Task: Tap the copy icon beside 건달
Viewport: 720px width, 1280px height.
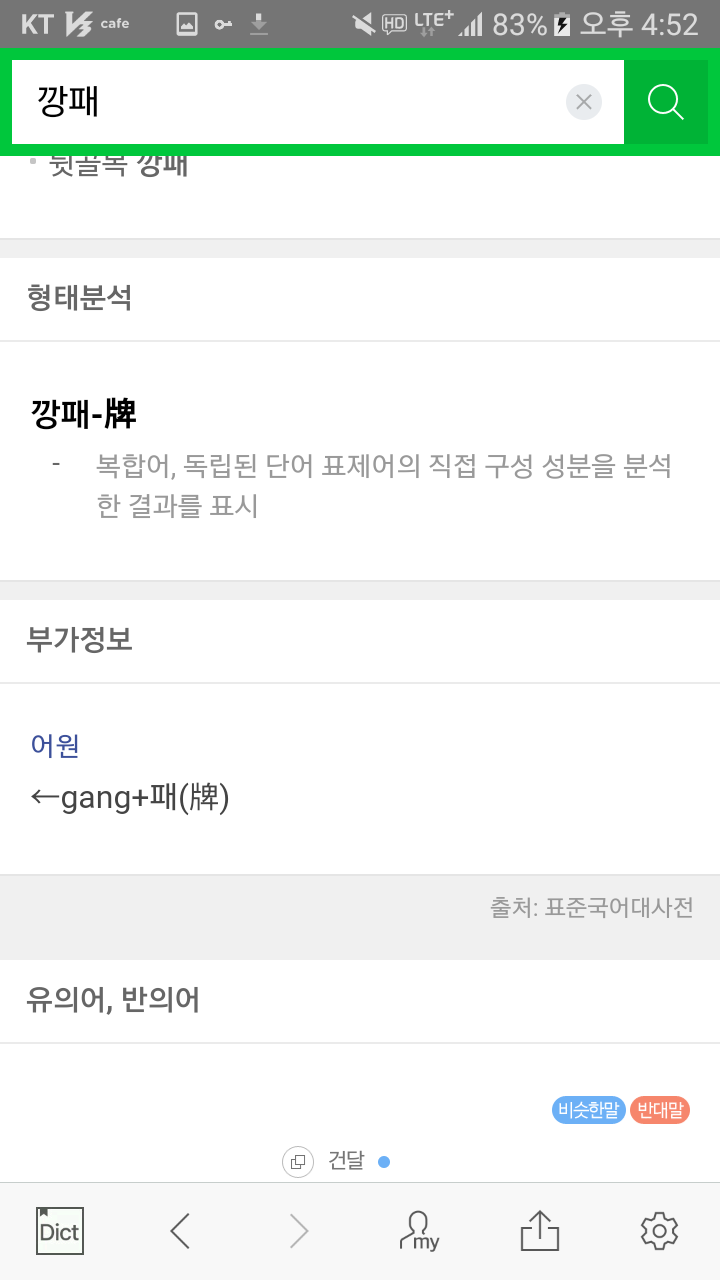Action: tap(297, 1162)
